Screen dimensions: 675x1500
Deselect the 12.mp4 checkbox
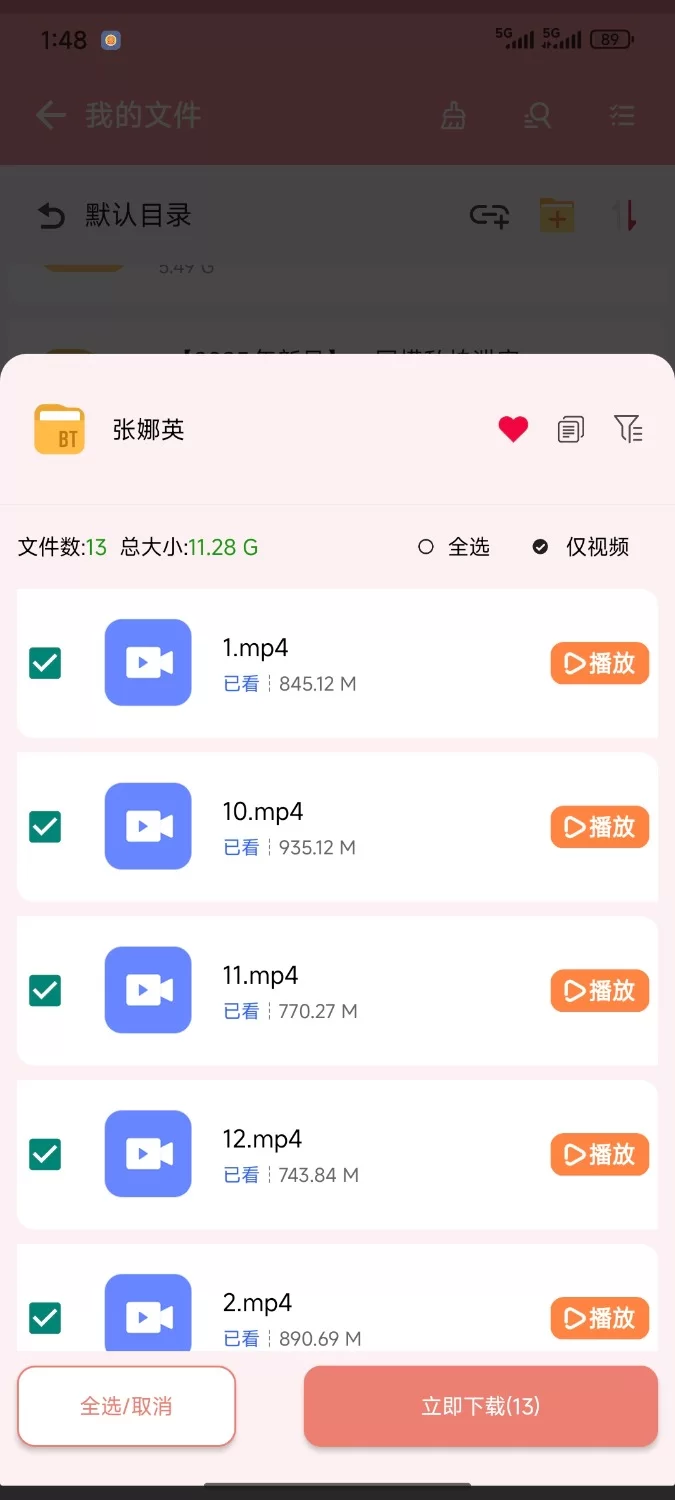45,1155
